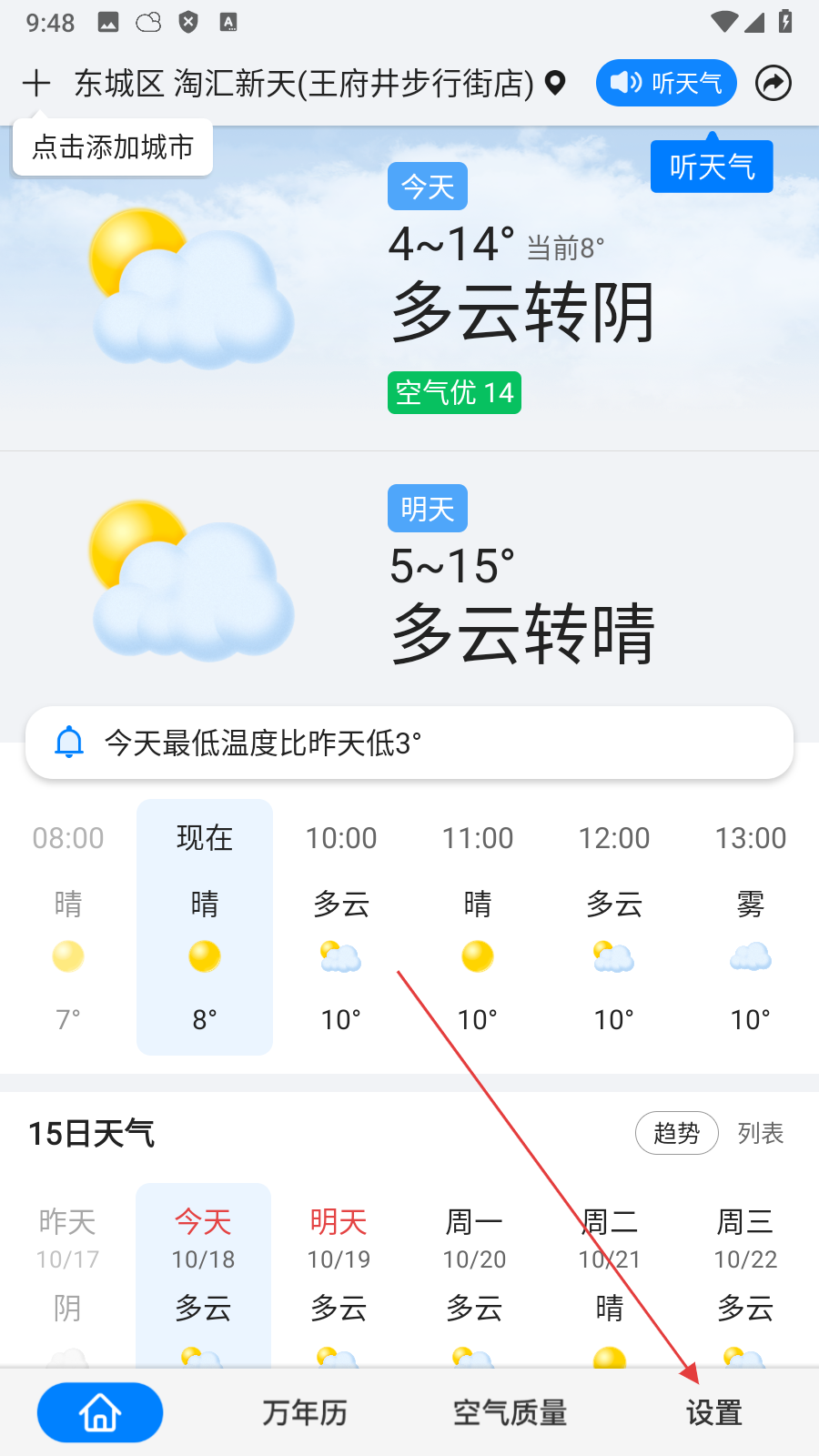Select 明天 10/19 forecast column
The image size is (819, 1456).
[x=339, y=1274]
